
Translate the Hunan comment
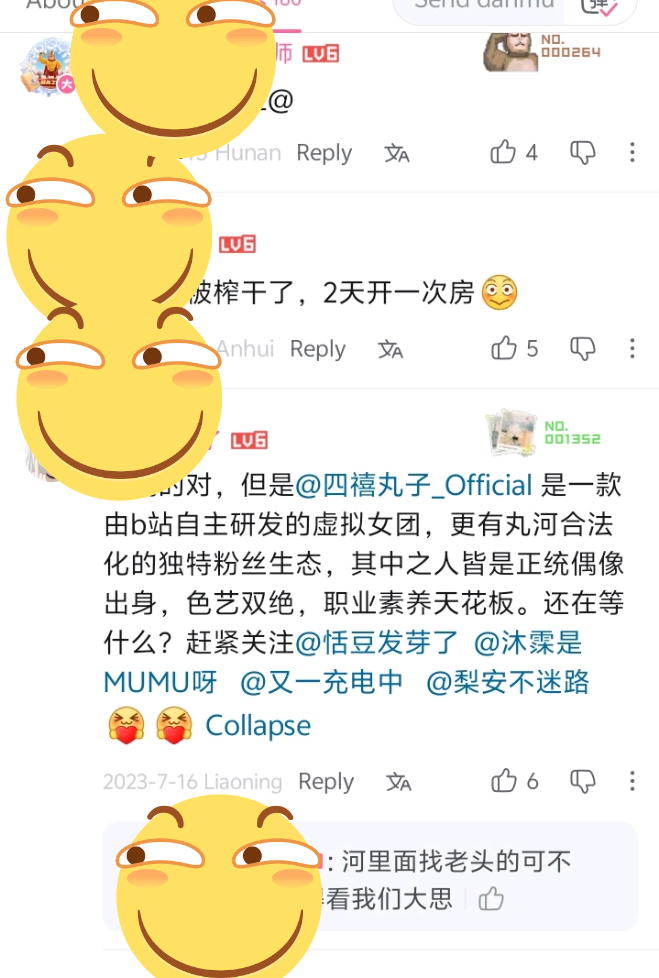pos(397,153)
